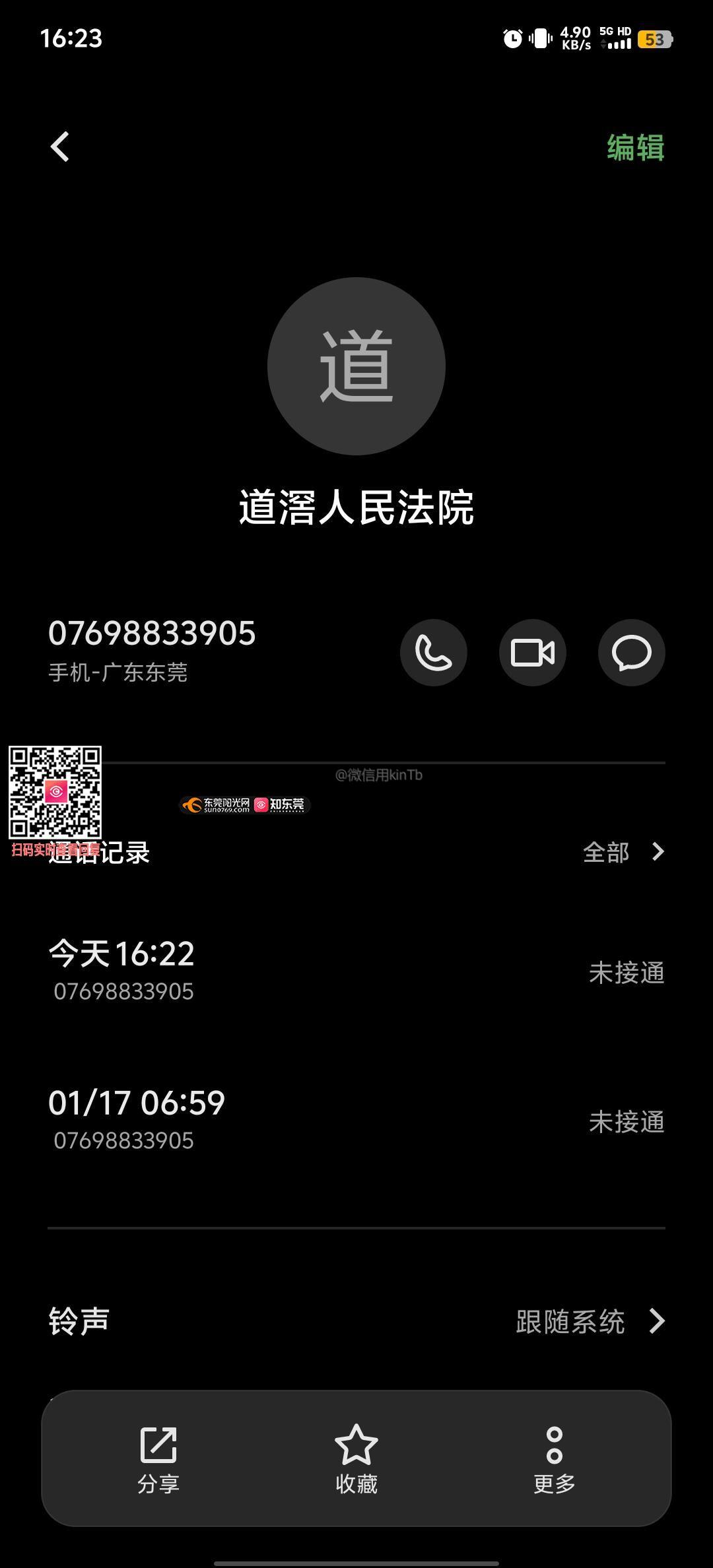
Task: Open the 铃声 ringtone setting
Action: 356,1321
